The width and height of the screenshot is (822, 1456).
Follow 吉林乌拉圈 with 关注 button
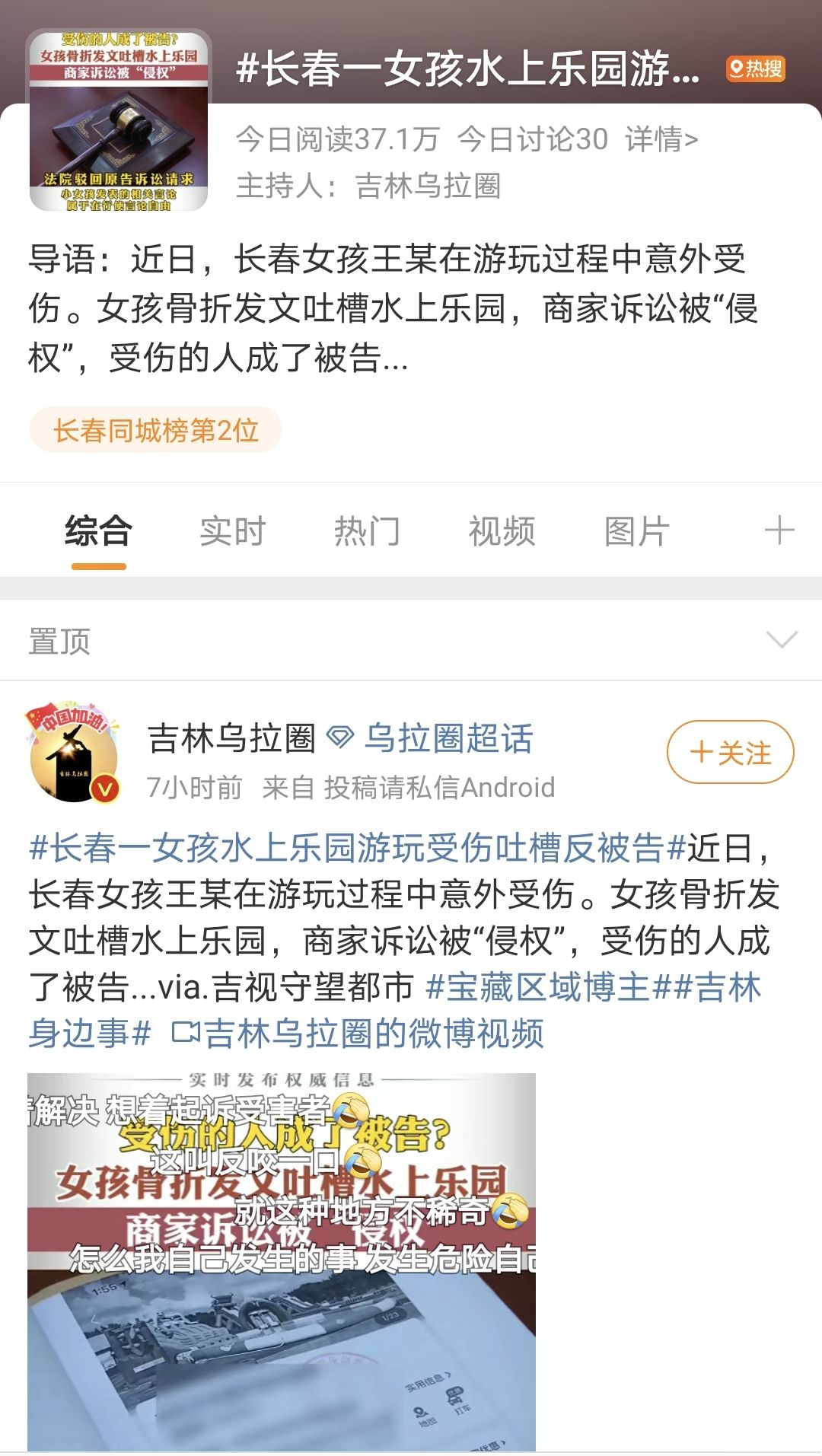730,752
